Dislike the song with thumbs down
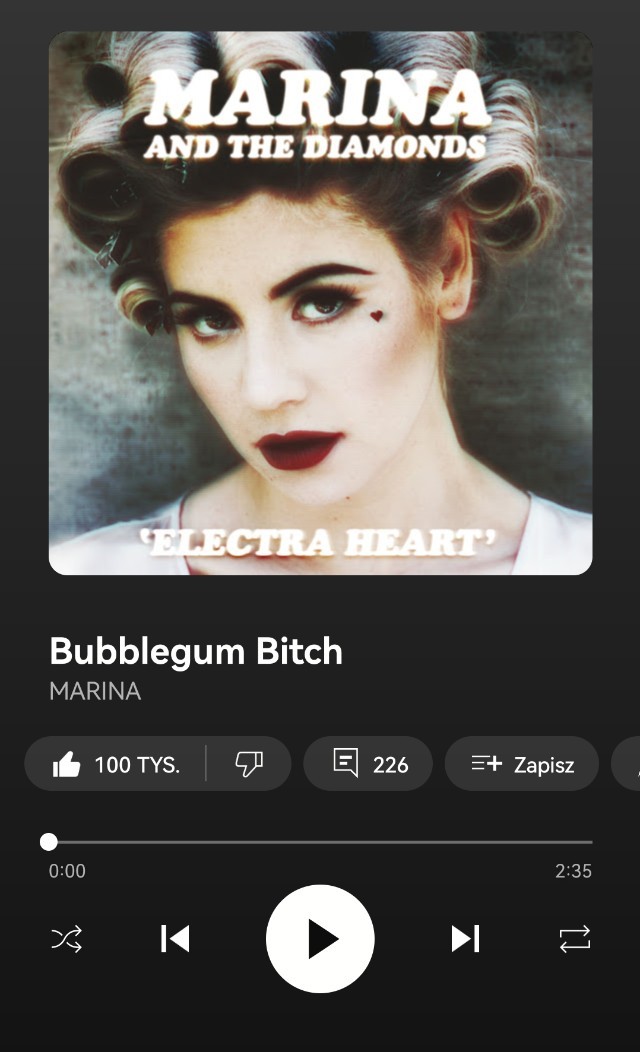Image resolution: width=640 pixels, height=1052 pixels. coord(248,765)
